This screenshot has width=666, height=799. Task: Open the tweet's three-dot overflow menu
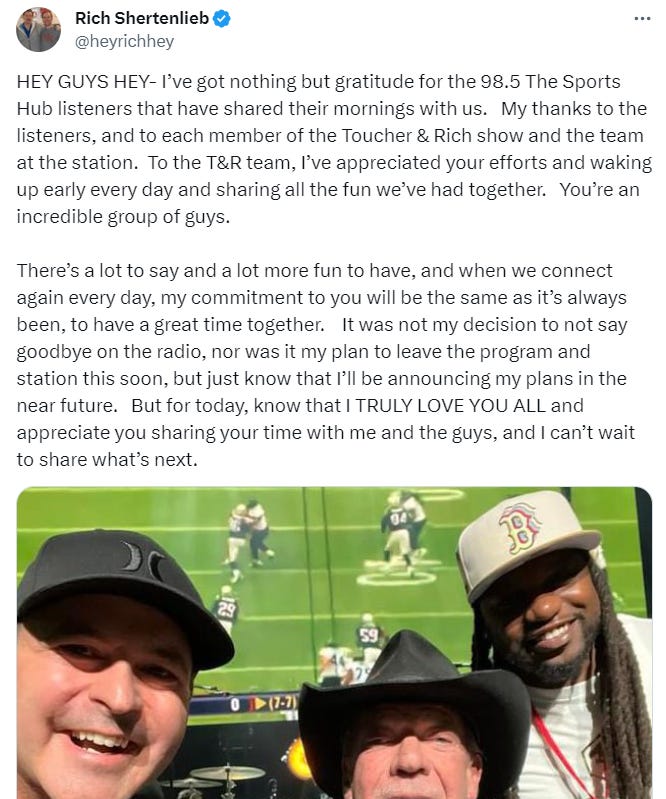point(644,19)
